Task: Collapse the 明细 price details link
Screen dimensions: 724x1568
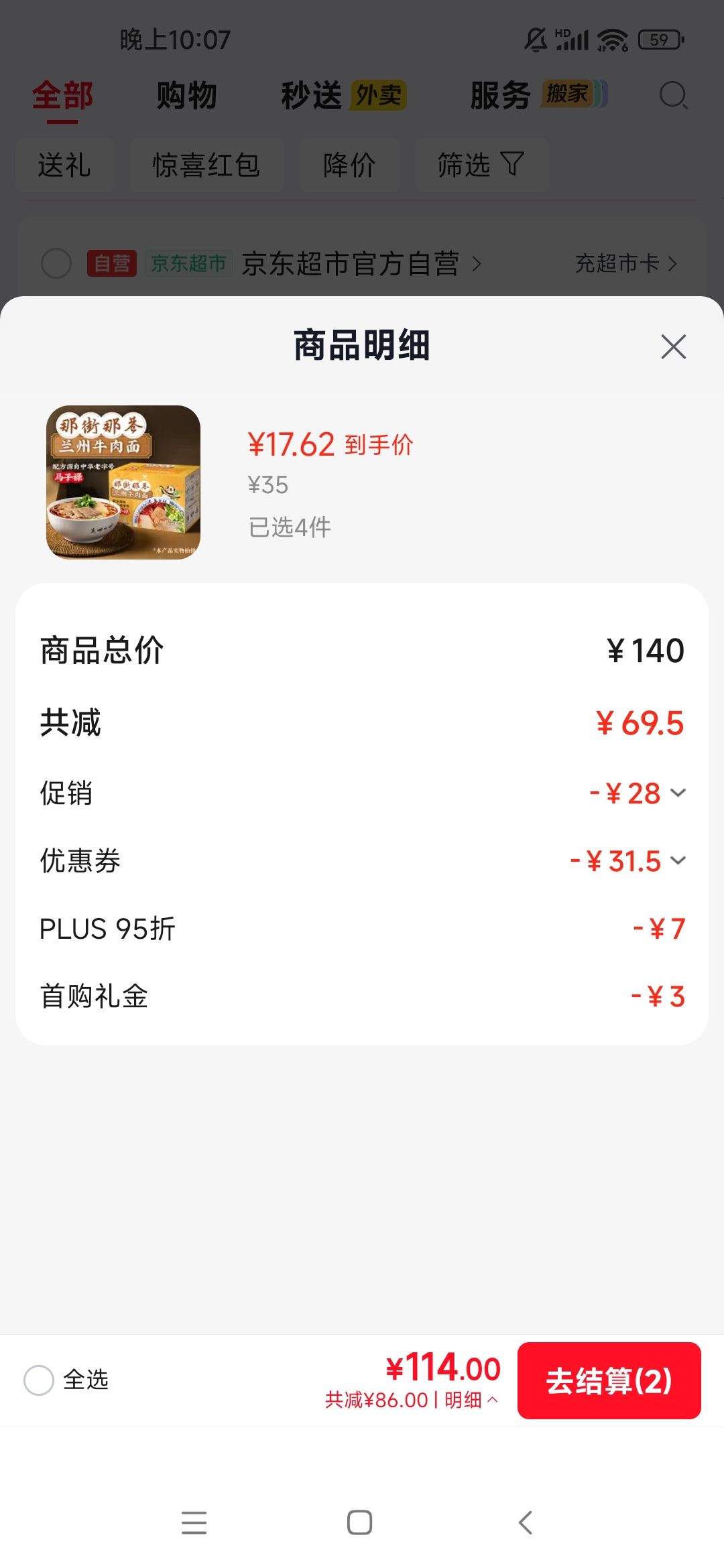Action: (471, 1400)
